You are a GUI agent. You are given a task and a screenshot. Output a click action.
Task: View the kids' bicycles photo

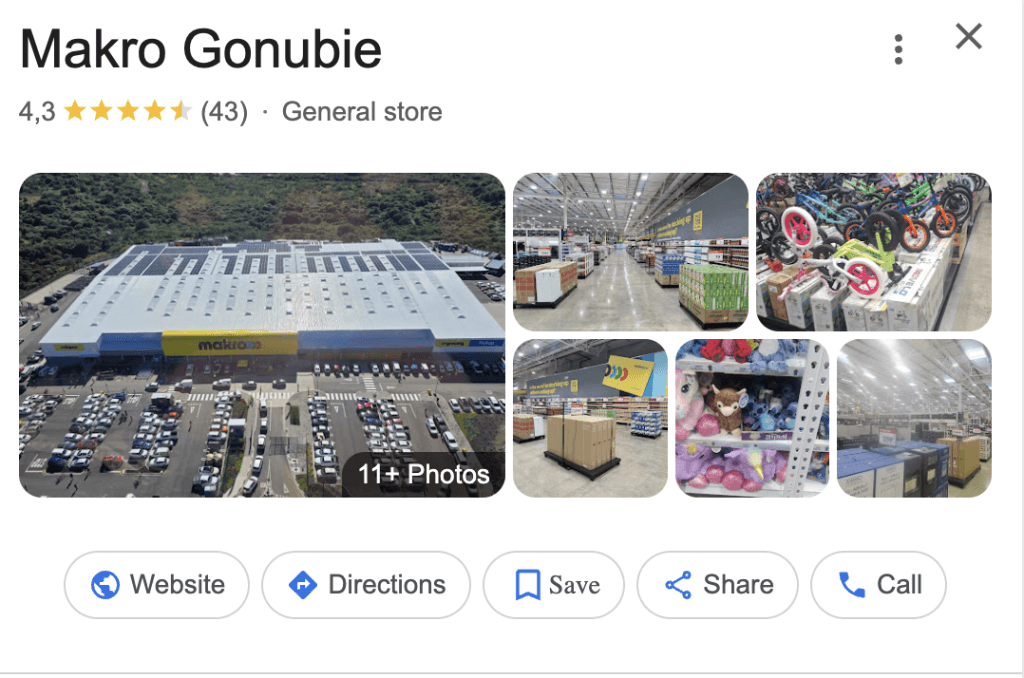tap(873, 251)
